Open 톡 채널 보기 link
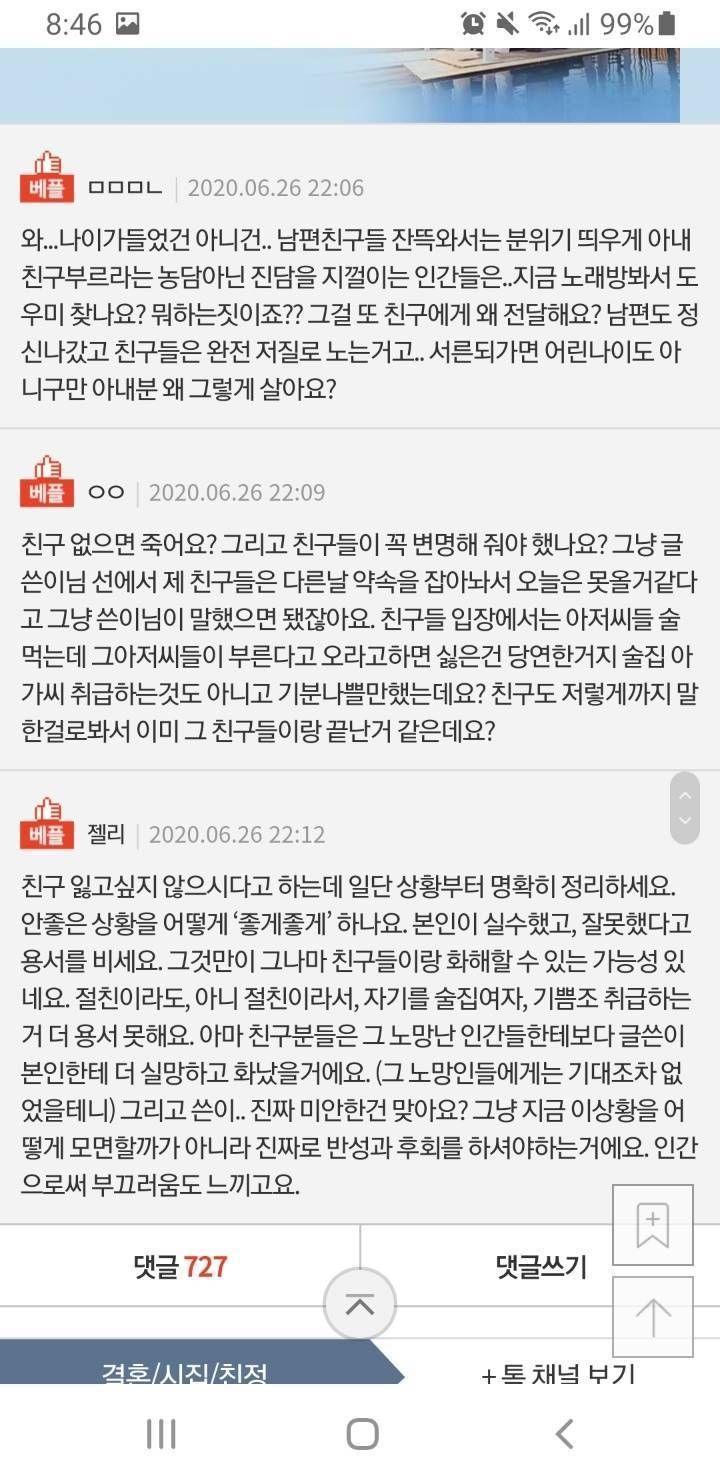Viewport: 720px width, 1480px height. coord(557,1374)
